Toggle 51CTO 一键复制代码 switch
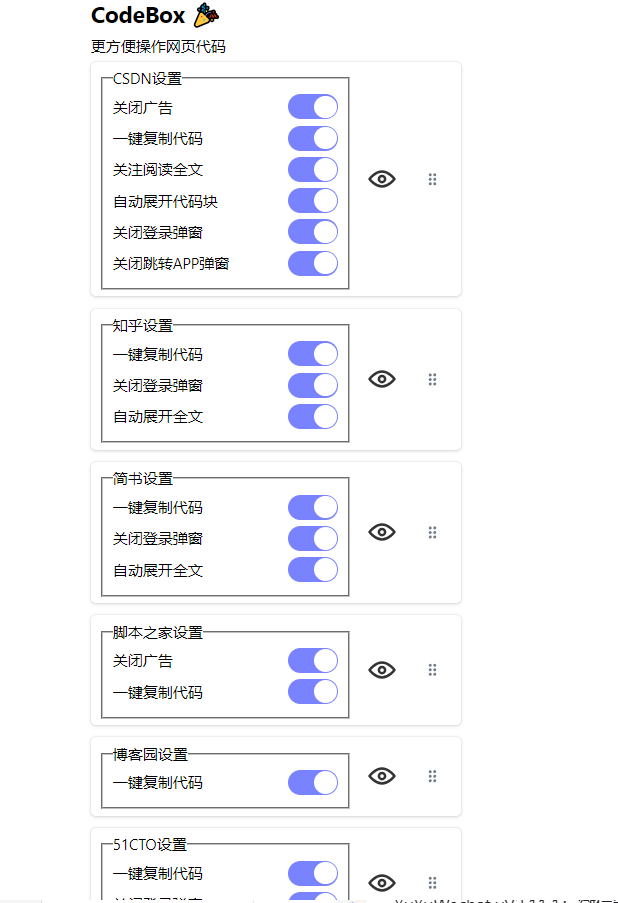Image resolution: width=618 pixels, height=903 pixels. tap(312, 873)
